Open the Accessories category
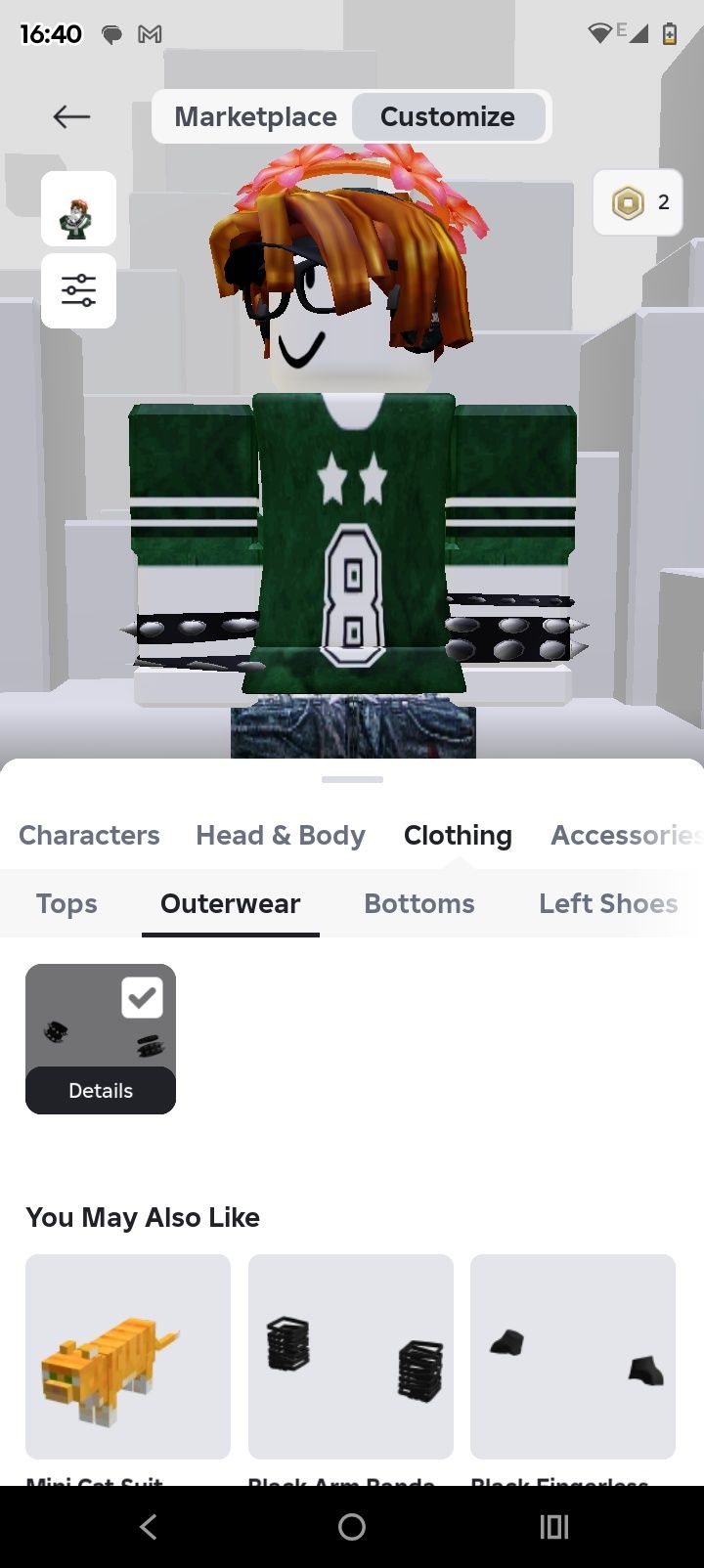The width and height of the screenshot is (704, 1568). coord(626,835)
